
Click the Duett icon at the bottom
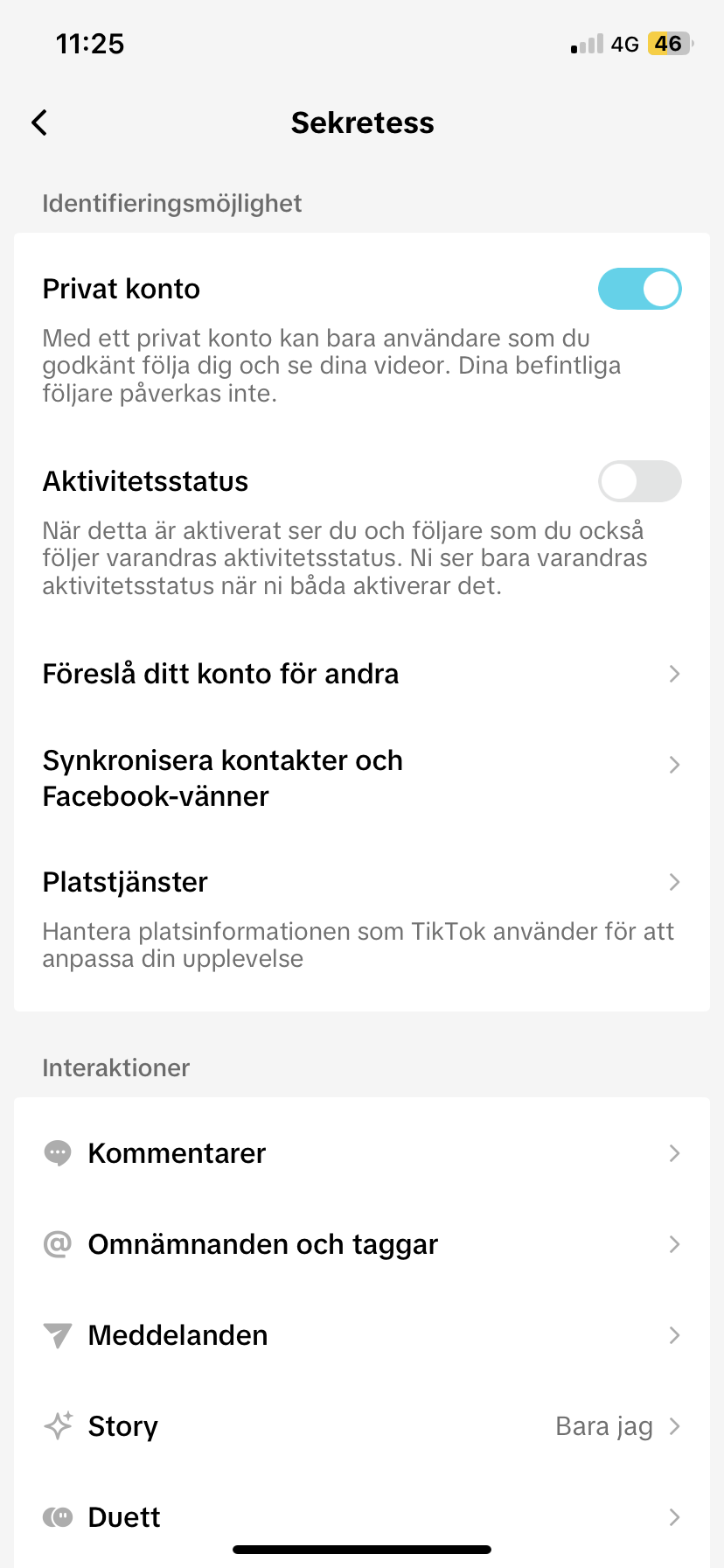56,1517
